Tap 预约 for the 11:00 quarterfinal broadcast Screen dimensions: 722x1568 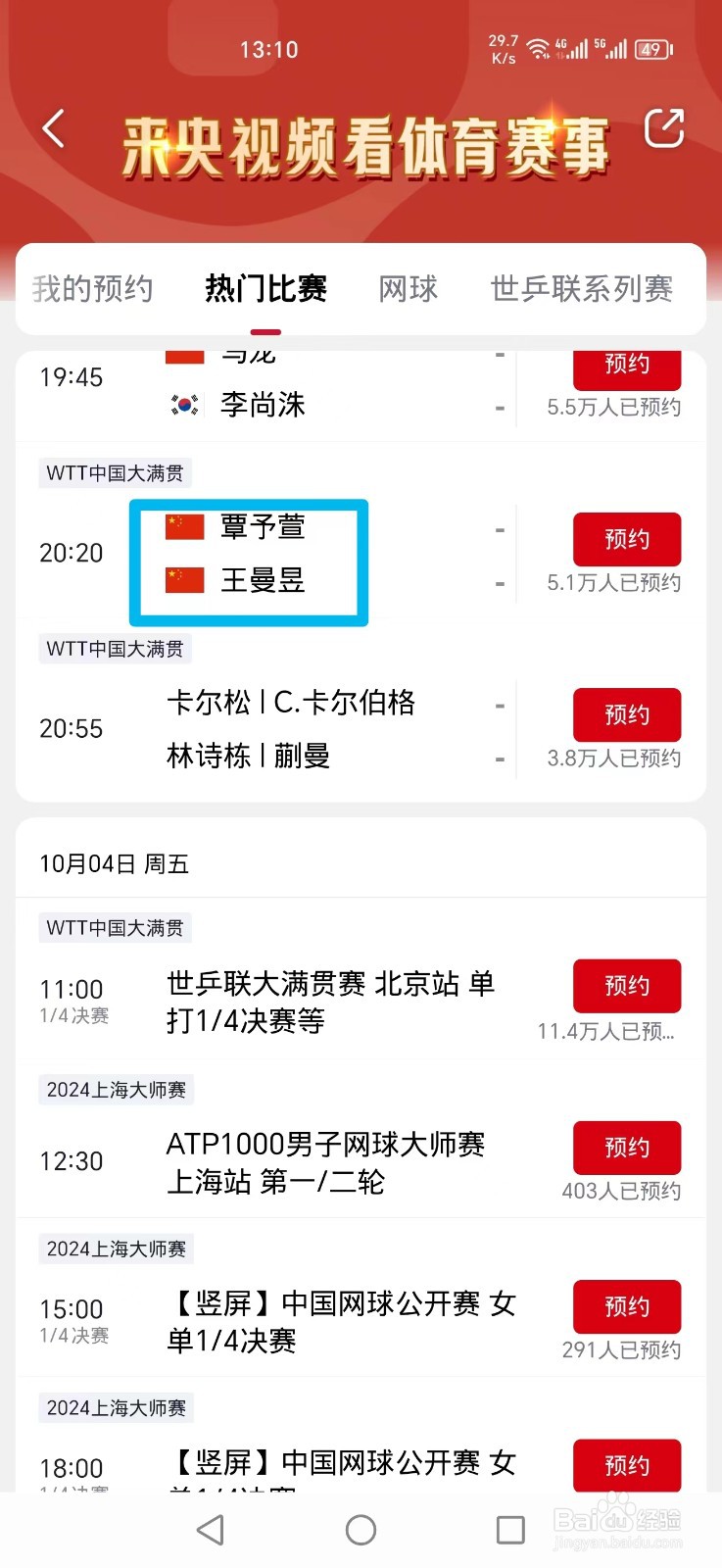point(627,986)
